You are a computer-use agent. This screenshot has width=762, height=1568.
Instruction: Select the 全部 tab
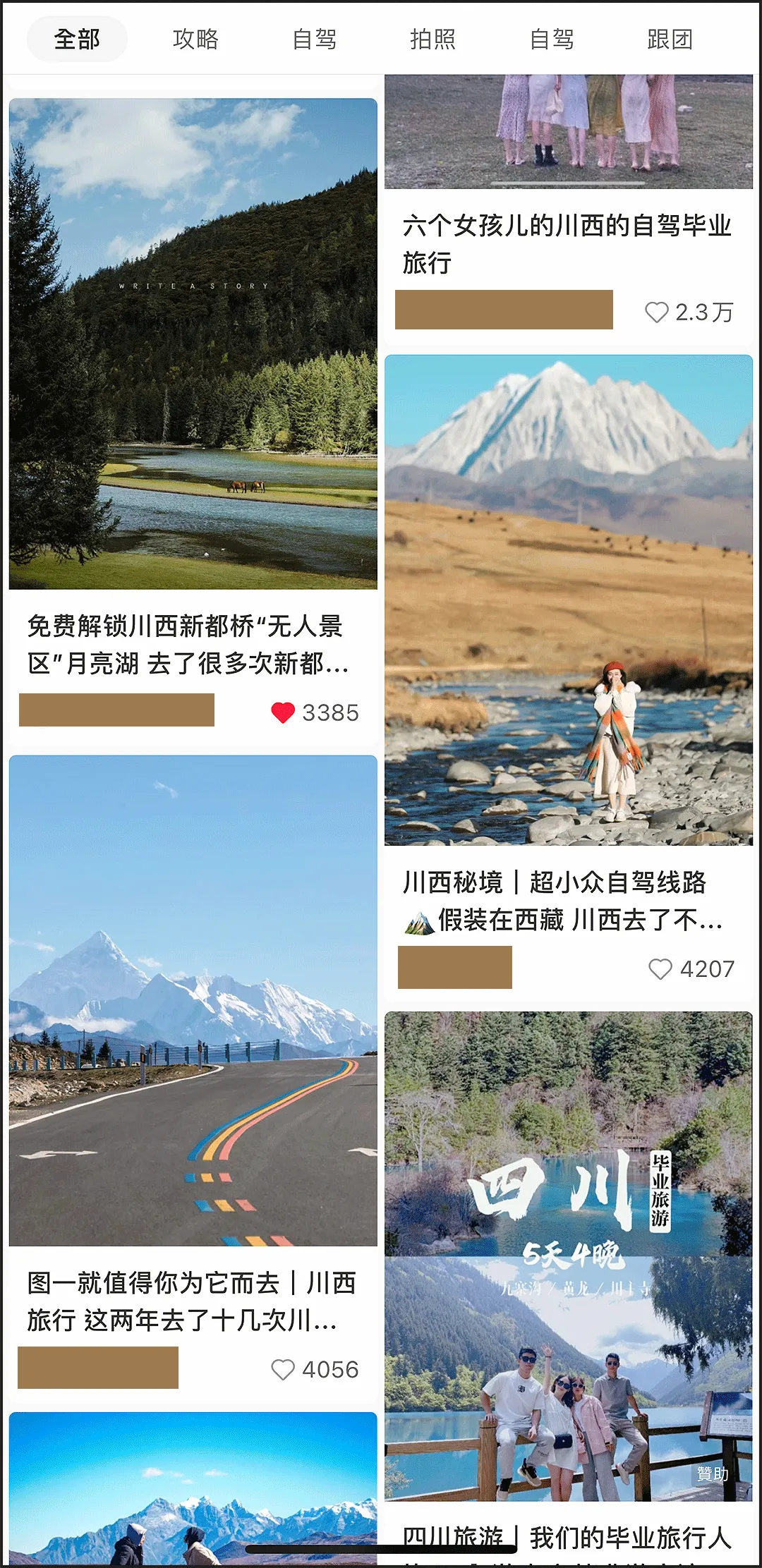click(77, 39)
